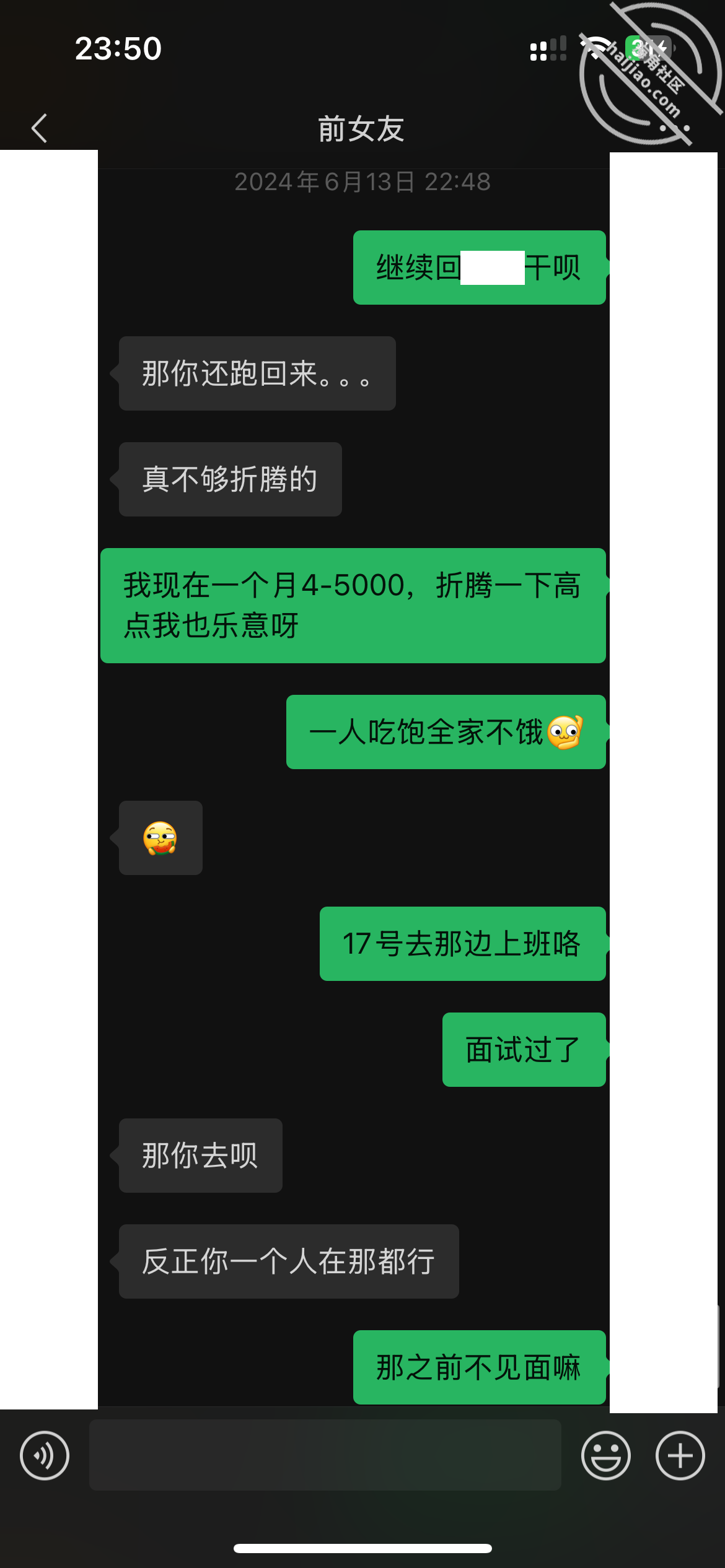The image size is (725, 1568).
Task: Go back from the 前女友 chat
Action: [x=40, y=128]
